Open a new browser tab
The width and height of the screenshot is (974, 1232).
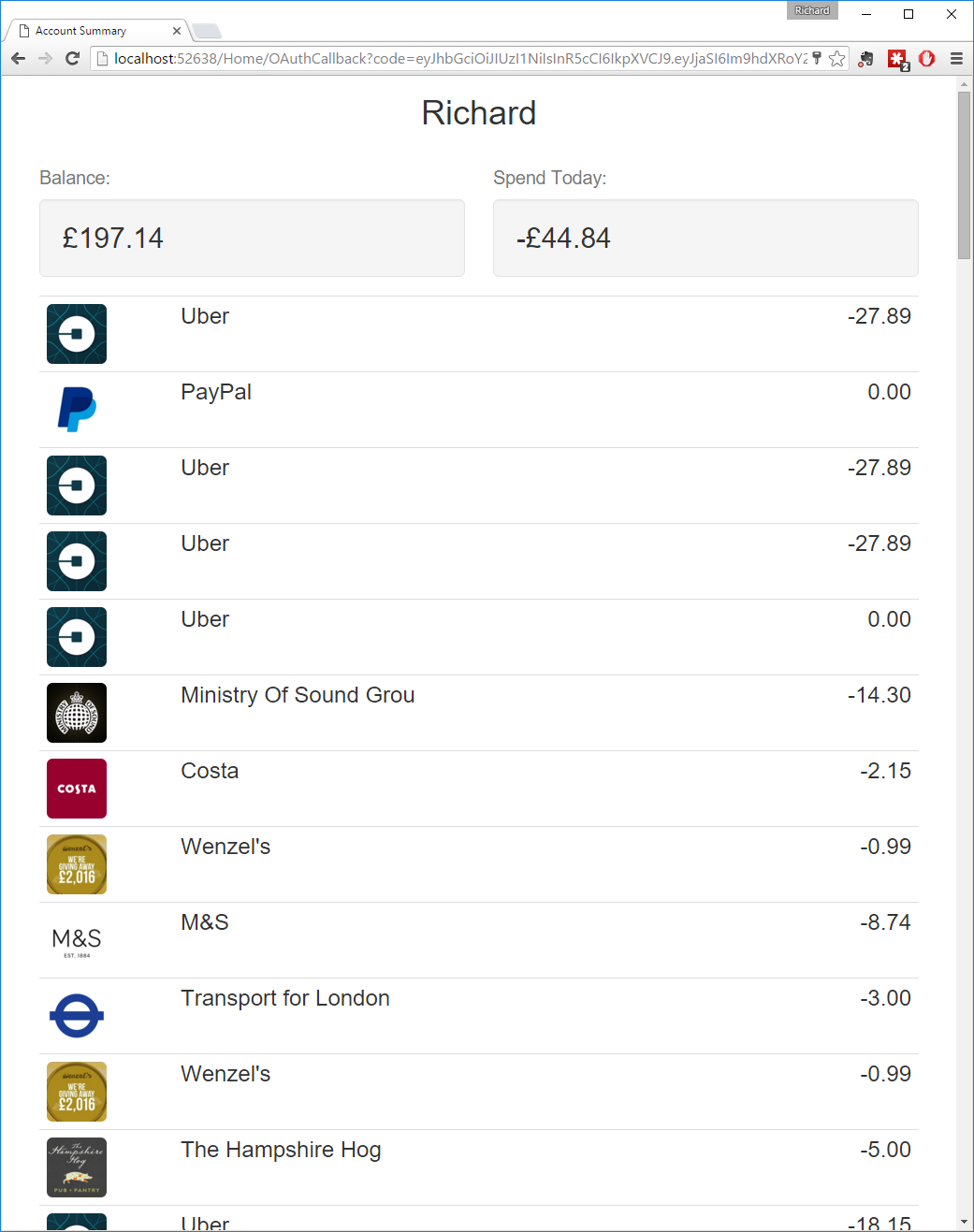pos(207,31)
